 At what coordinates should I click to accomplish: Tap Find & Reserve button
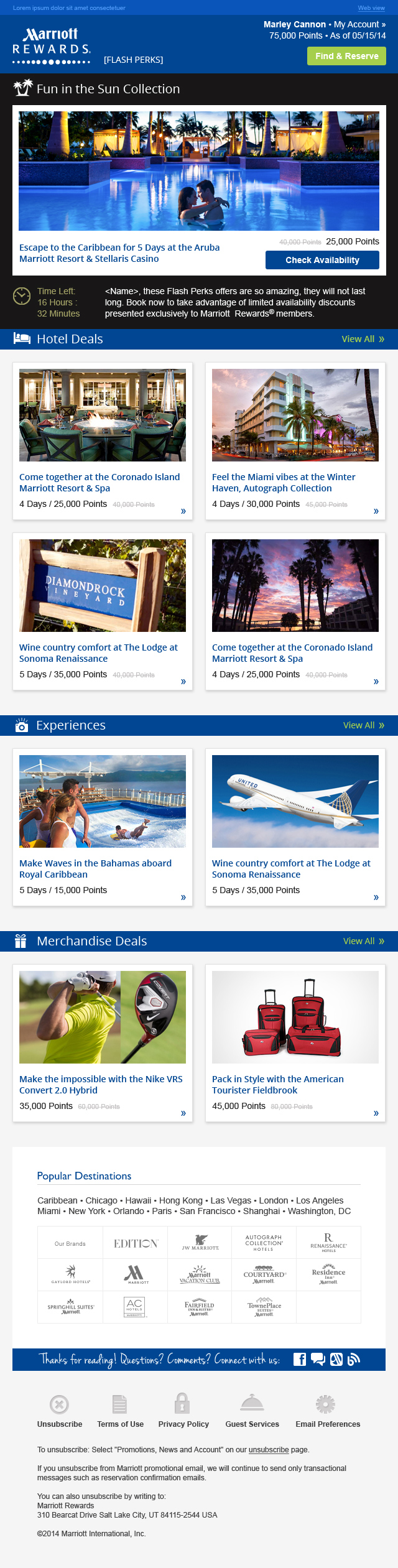pos(346,56)
